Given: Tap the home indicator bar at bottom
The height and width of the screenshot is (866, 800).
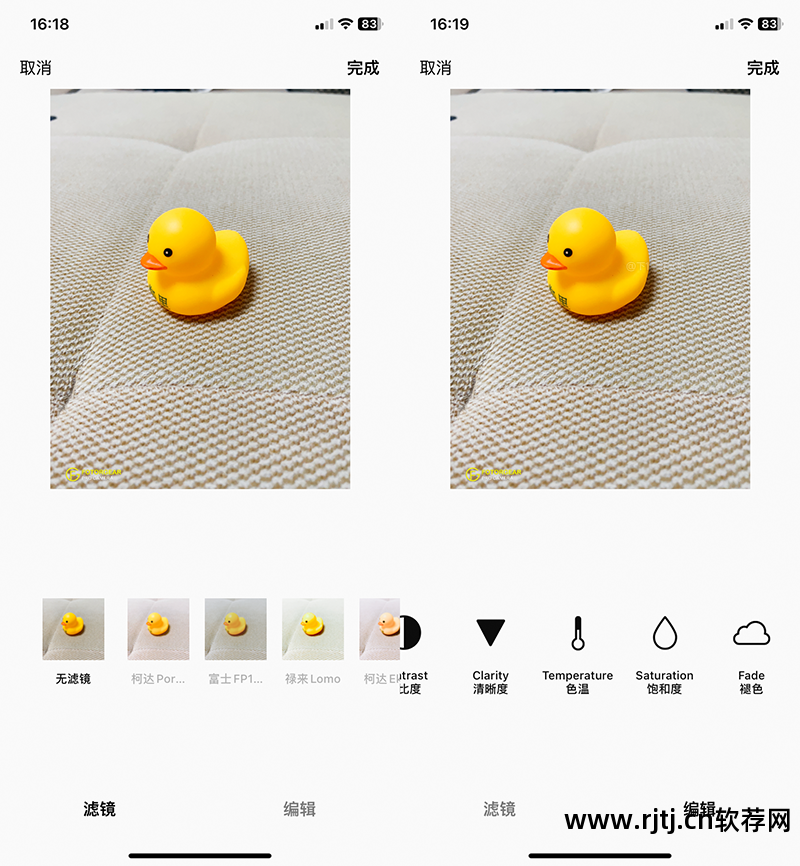Looking at the screenshot, I should (x=200, y=855).
